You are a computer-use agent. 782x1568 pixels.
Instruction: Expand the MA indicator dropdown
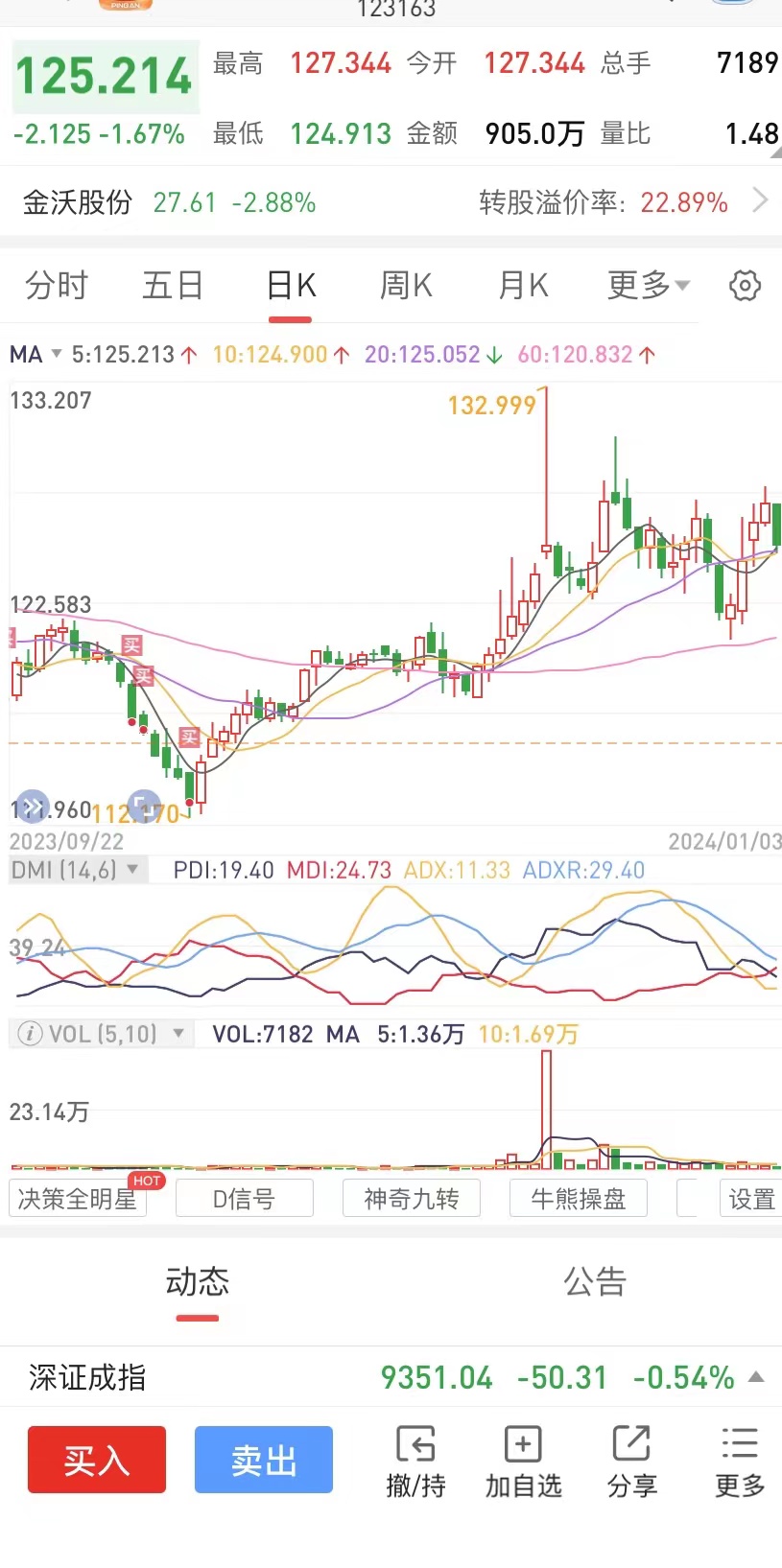tap(35, 355)
